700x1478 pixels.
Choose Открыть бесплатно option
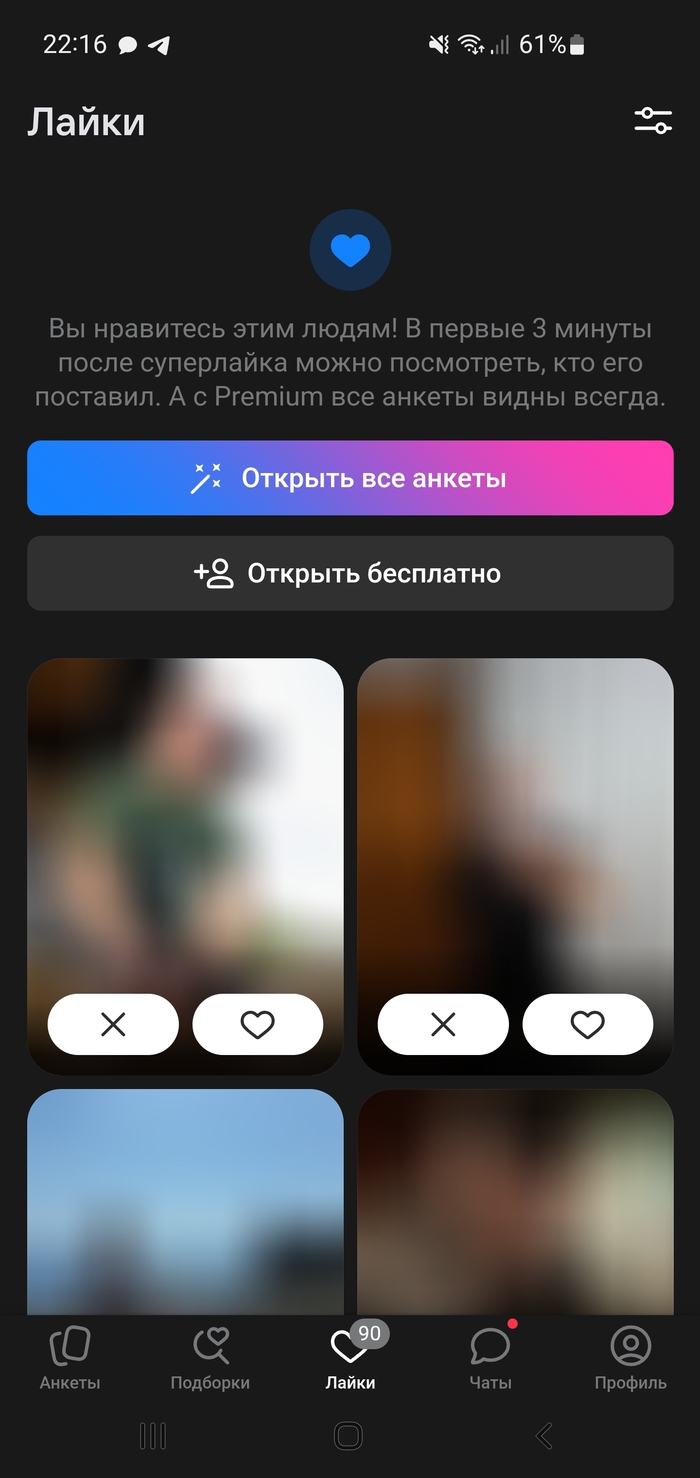click(350, 573)
